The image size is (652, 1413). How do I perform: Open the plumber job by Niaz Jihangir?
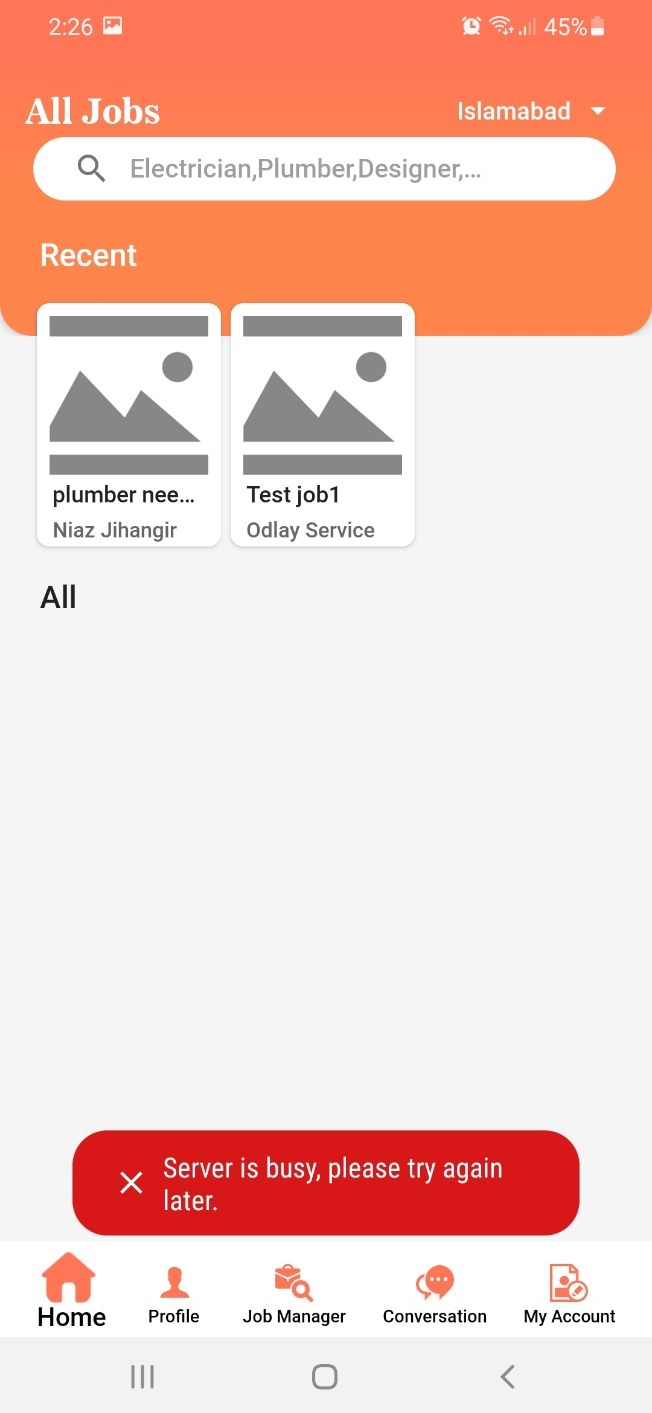[x=129, y=425]
